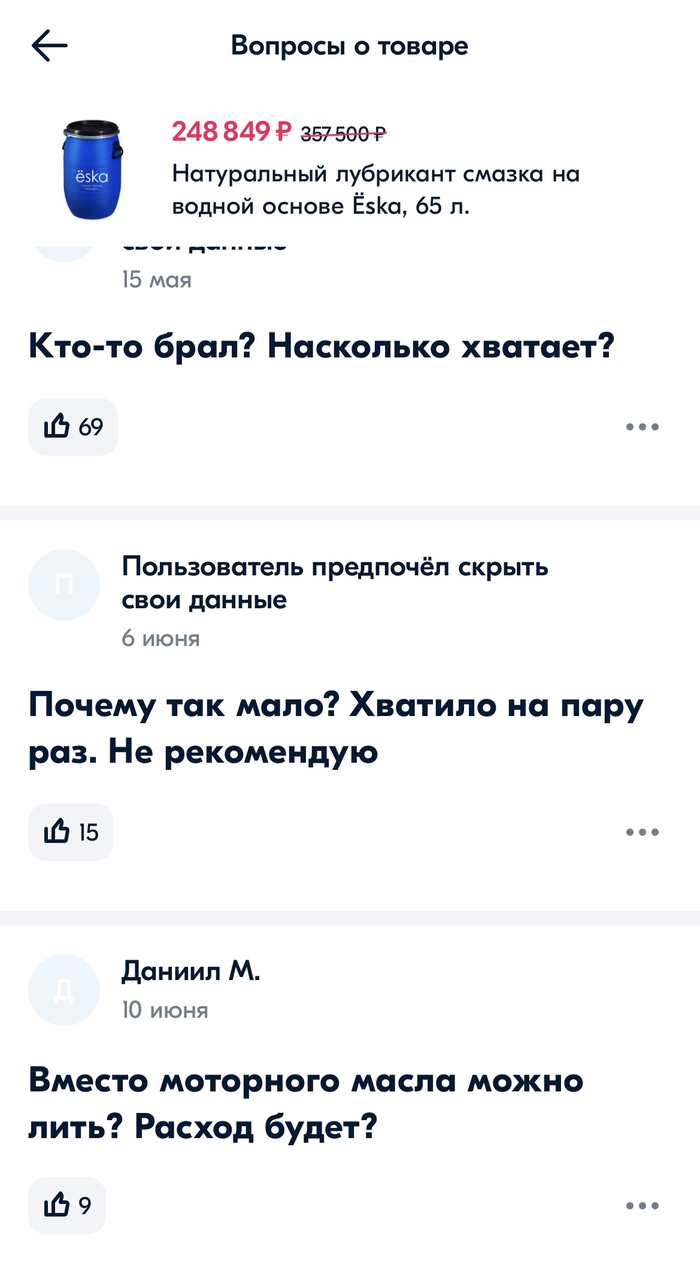Like the question 'Почему так мало?'
Image resolution: width=700 pixels, height=1280 pixels.
coord(71,832)
